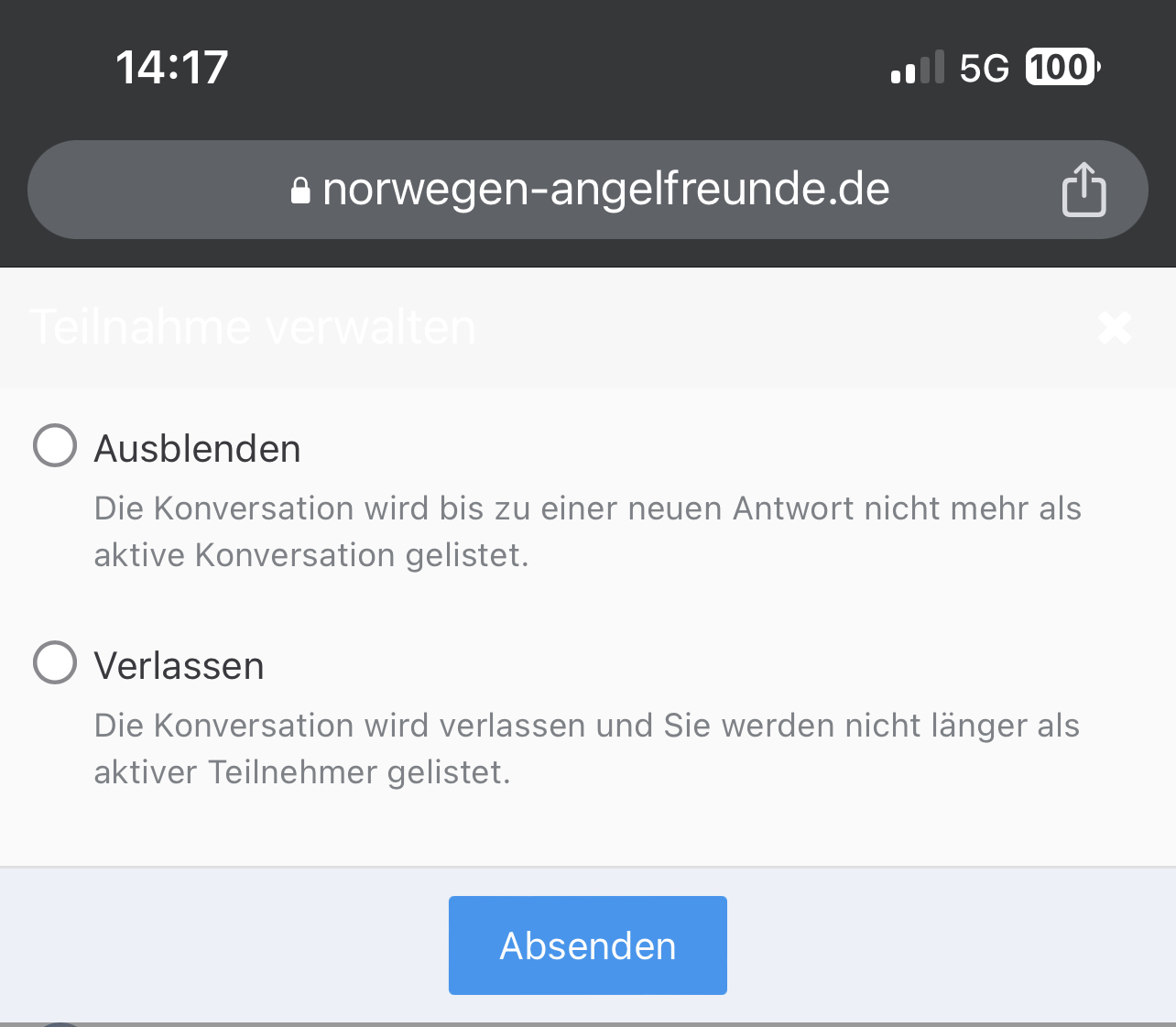
Task: Close the Teilnahme verwalten dialog
Action: (x=1115, y=327)
